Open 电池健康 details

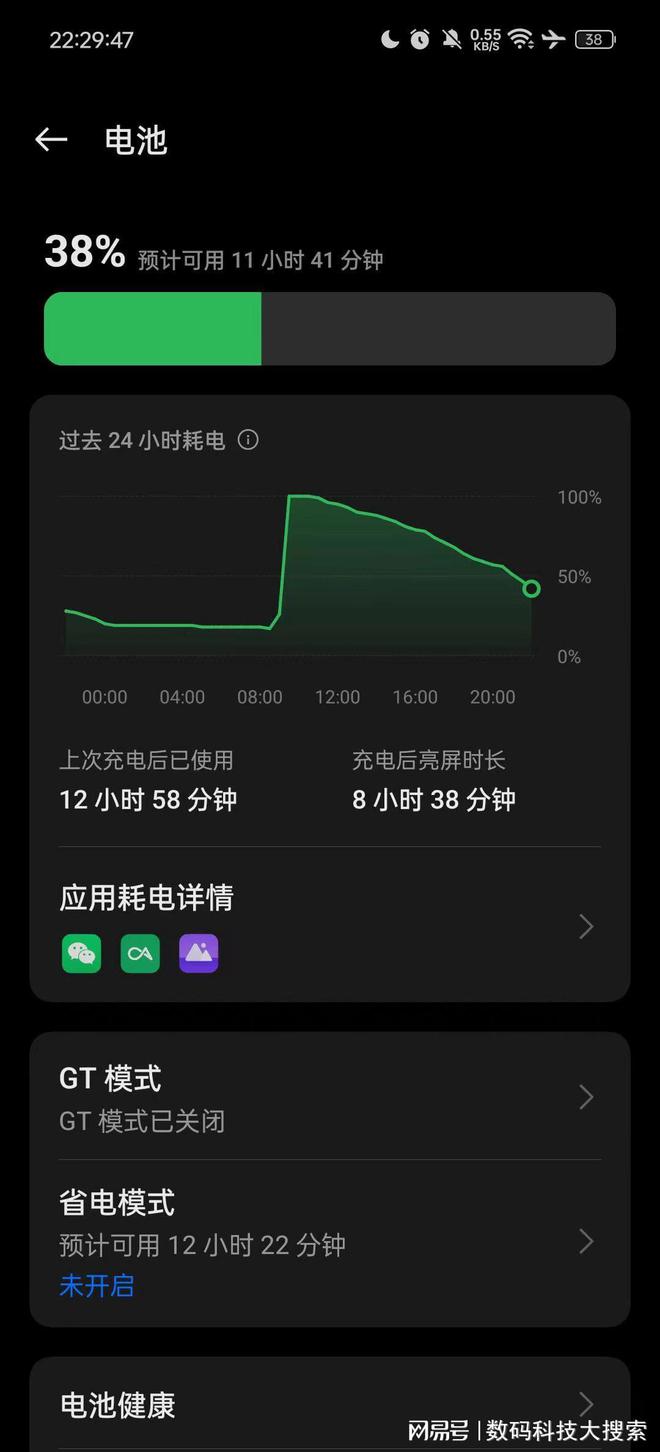[330, 1404]
